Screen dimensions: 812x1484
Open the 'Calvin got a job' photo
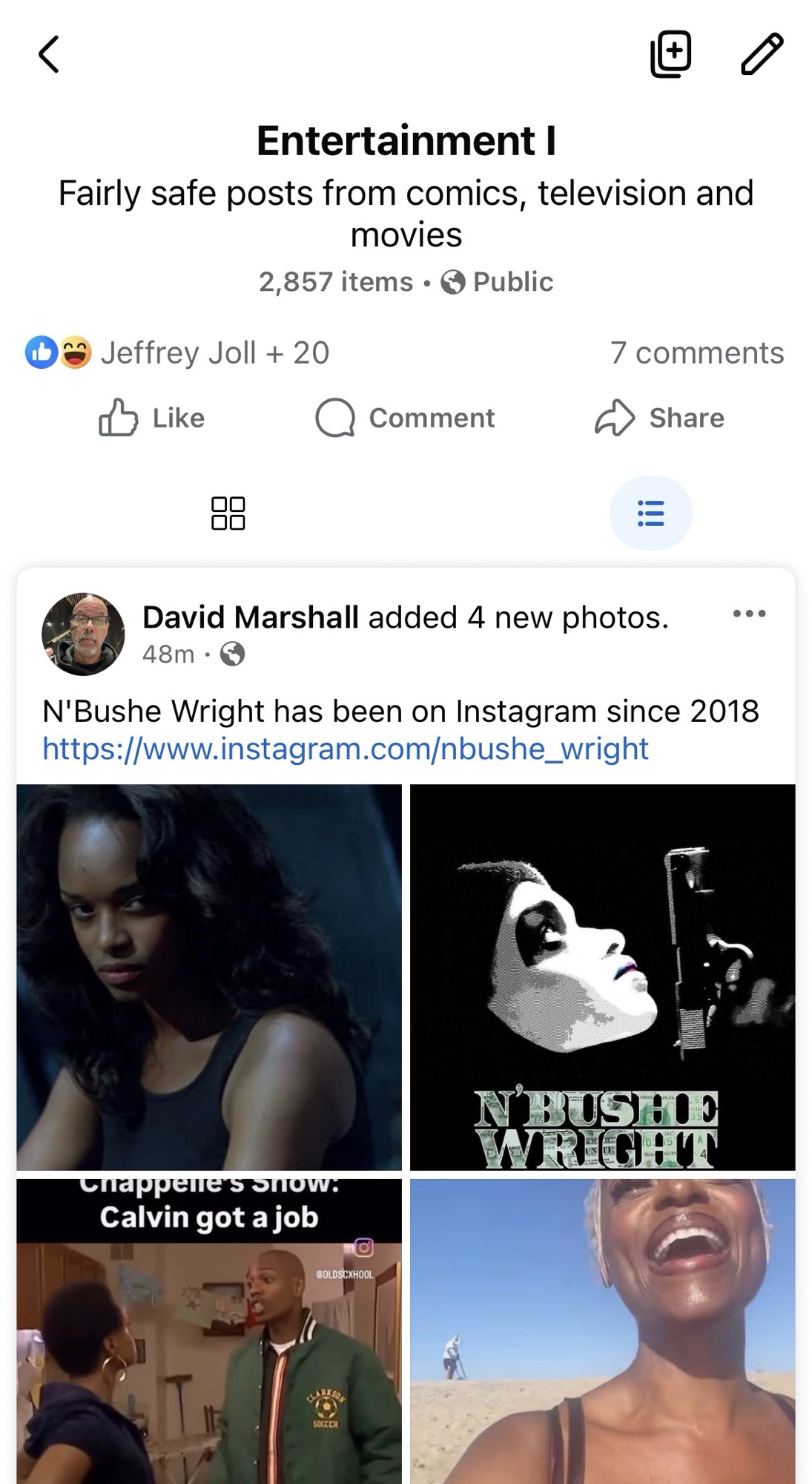(209, 1331)
